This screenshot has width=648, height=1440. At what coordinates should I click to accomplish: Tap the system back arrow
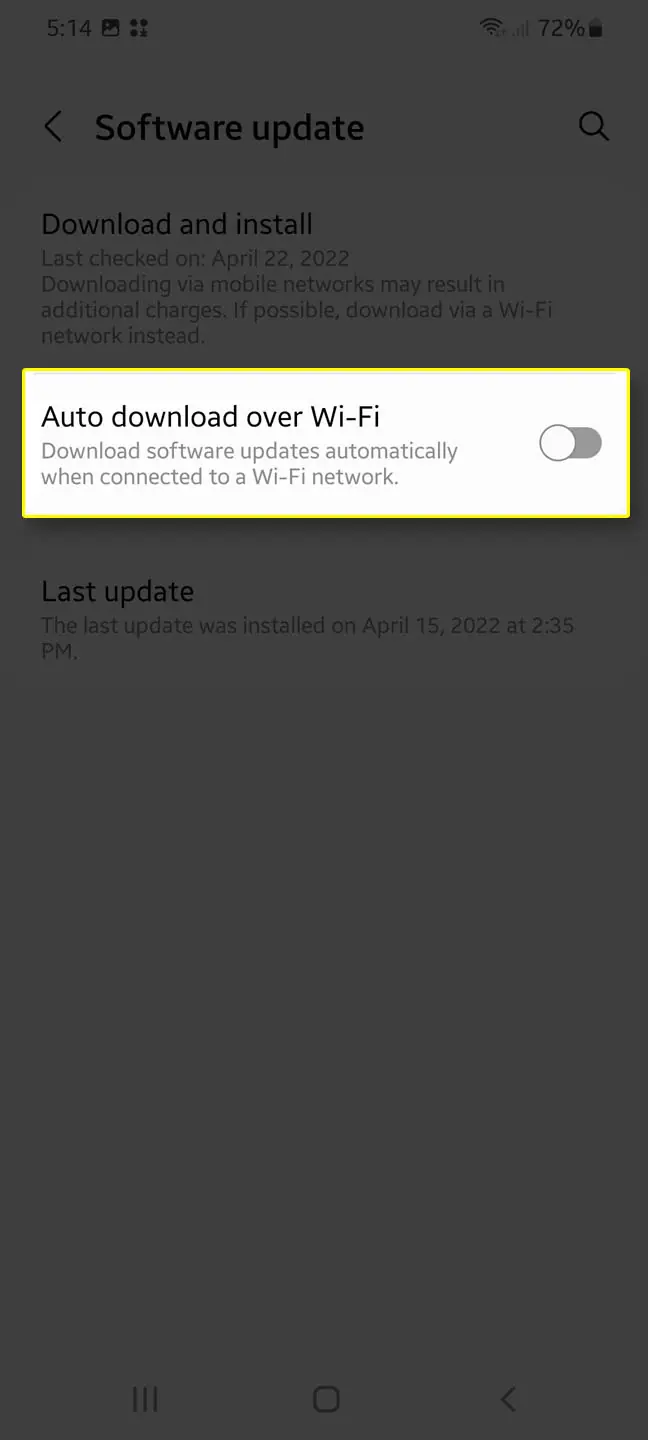tap(508, 1399)
